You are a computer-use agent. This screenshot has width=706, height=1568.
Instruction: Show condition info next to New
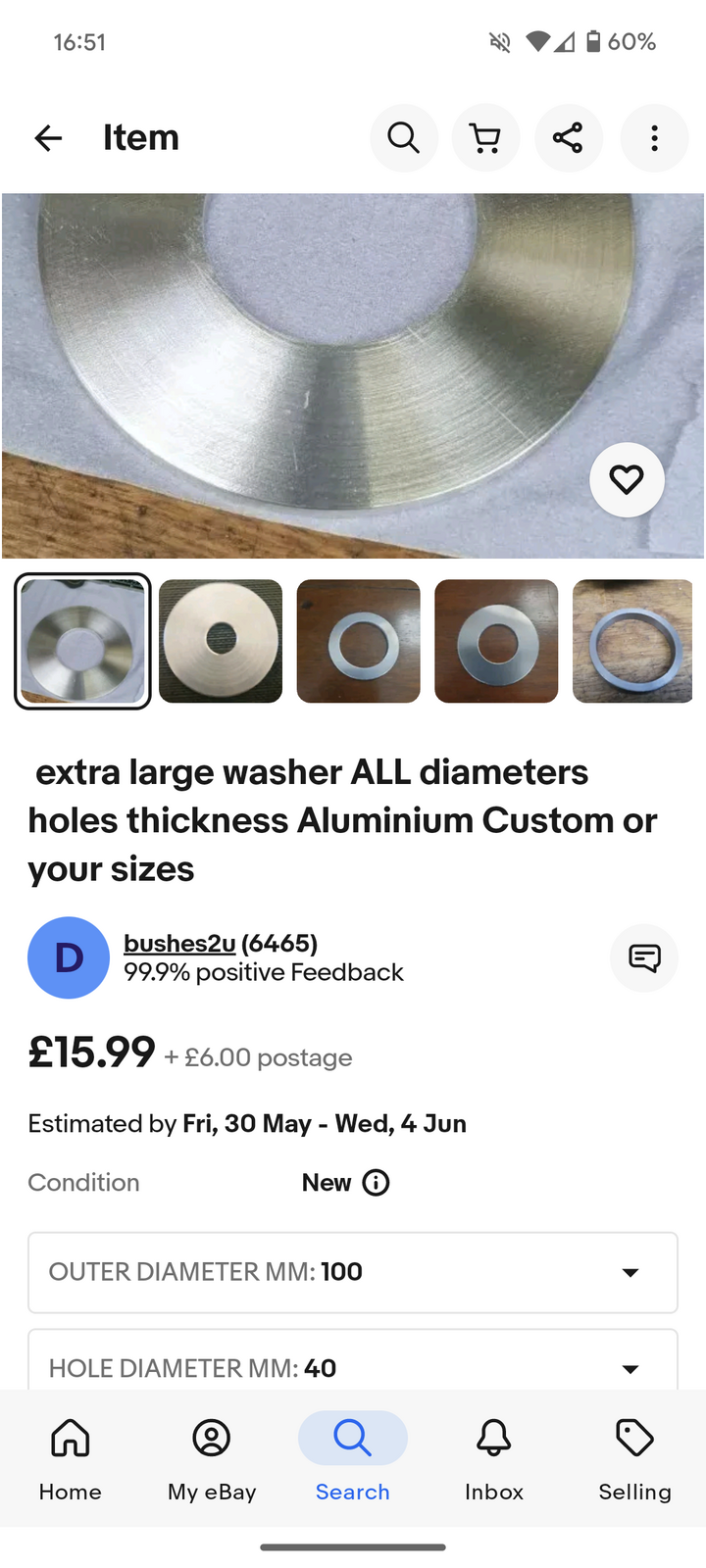point(376,1183)
